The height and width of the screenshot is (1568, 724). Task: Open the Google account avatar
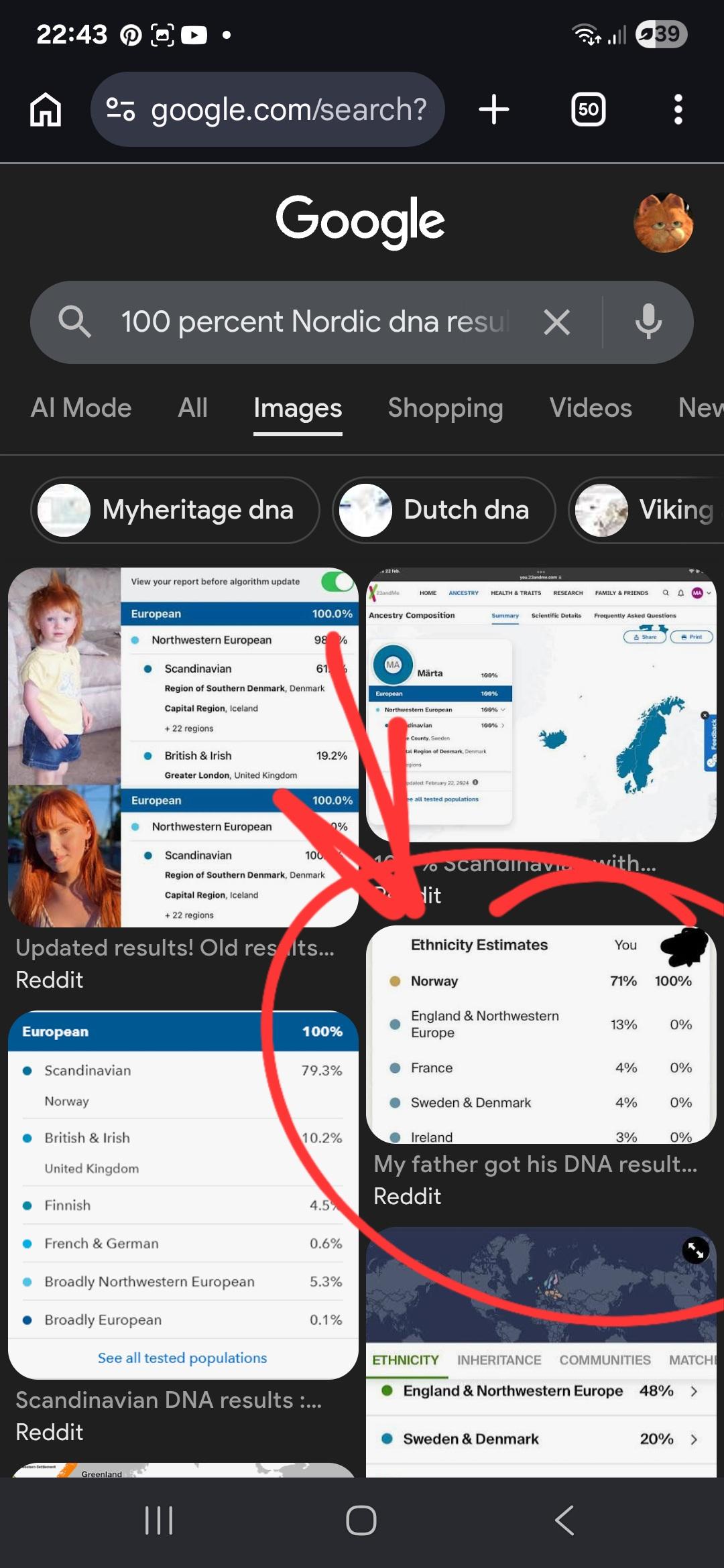[663, 223]
